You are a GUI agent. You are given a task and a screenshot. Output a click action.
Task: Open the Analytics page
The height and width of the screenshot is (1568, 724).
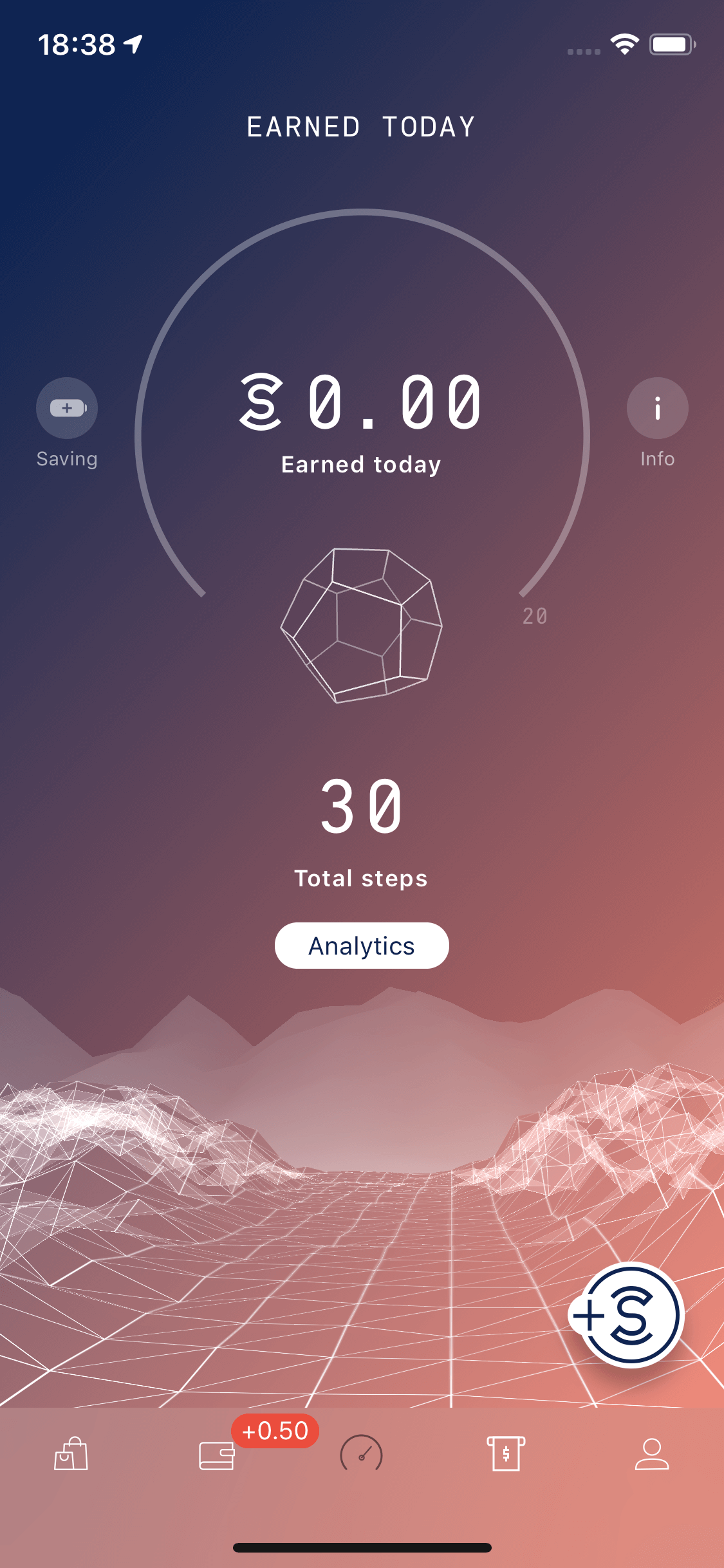(x=362, y=946)
